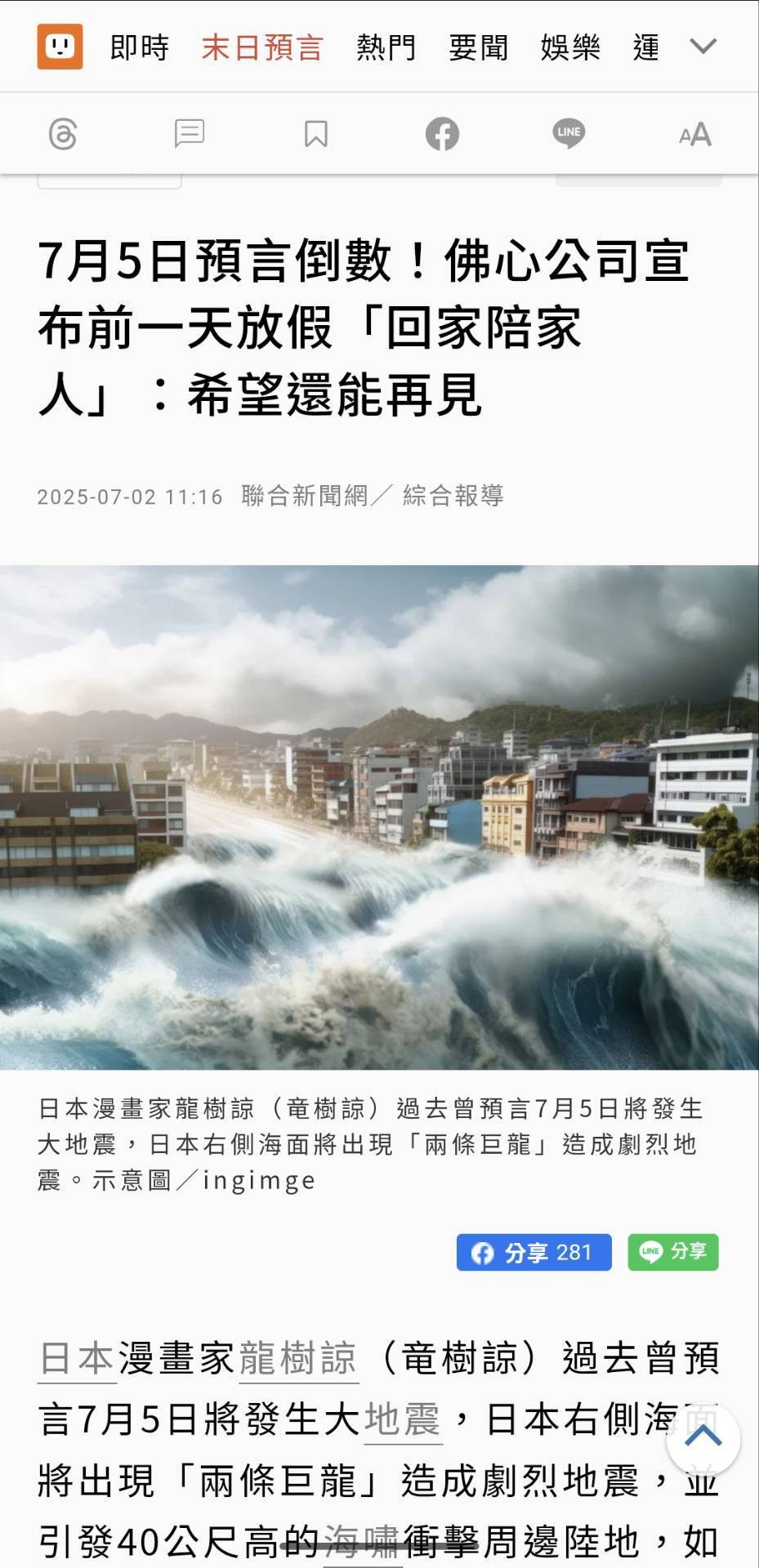Image resolution: width=759 pixels, height=1568 pixels.
Task: Share article via LINE toolbar icon
Action: pos(569,134)
